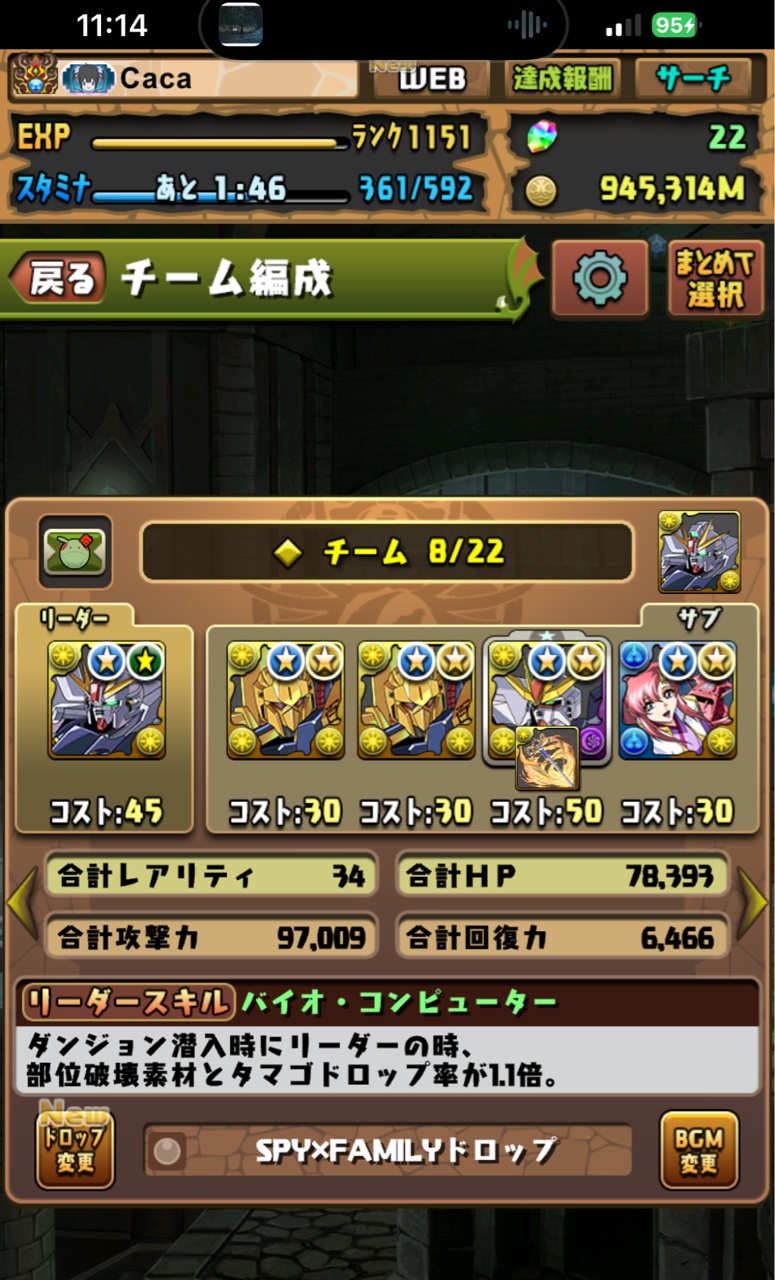Open the WEB button
Image resolution: width=775 pixels, height=1280 pixels.
(x=432, y=79)
